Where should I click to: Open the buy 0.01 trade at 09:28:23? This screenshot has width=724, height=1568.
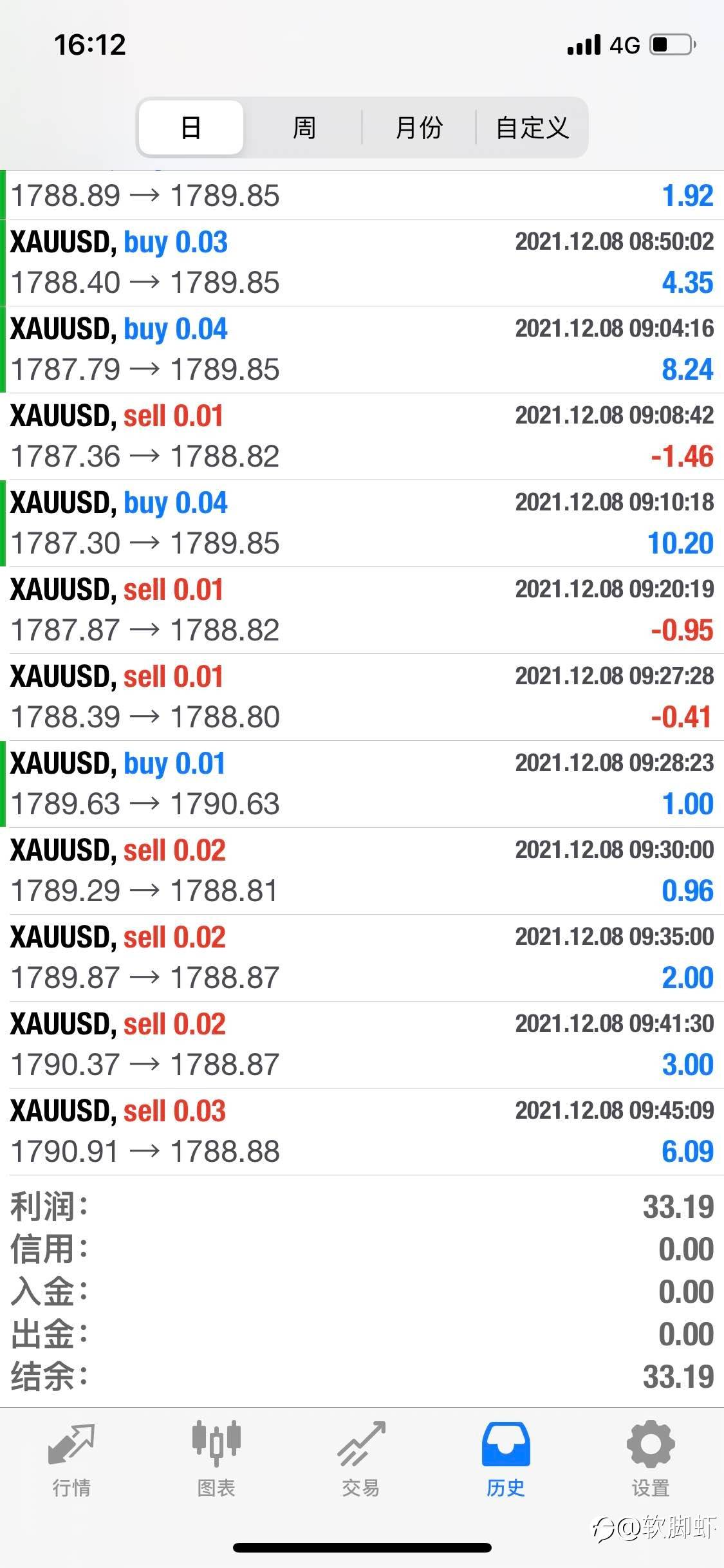click(362, 784)
